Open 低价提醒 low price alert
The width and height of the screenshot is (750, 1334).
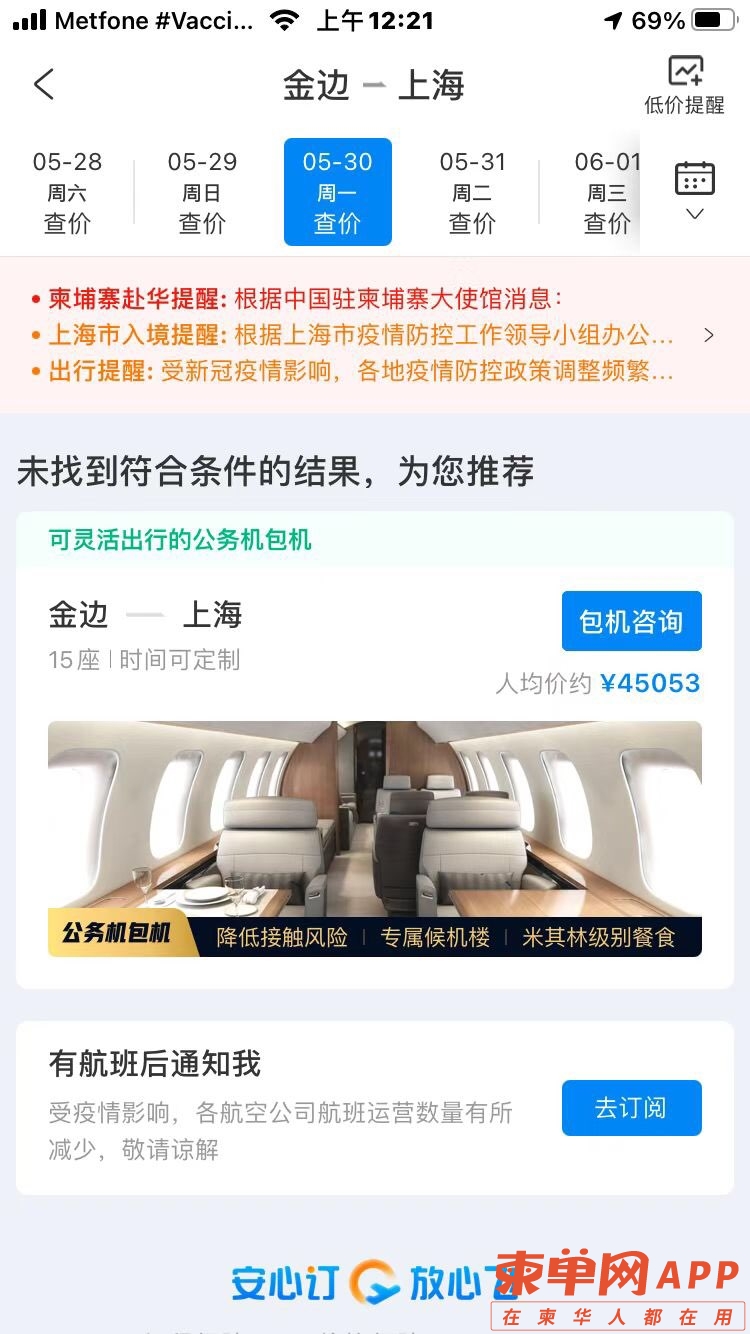point(684,85)
